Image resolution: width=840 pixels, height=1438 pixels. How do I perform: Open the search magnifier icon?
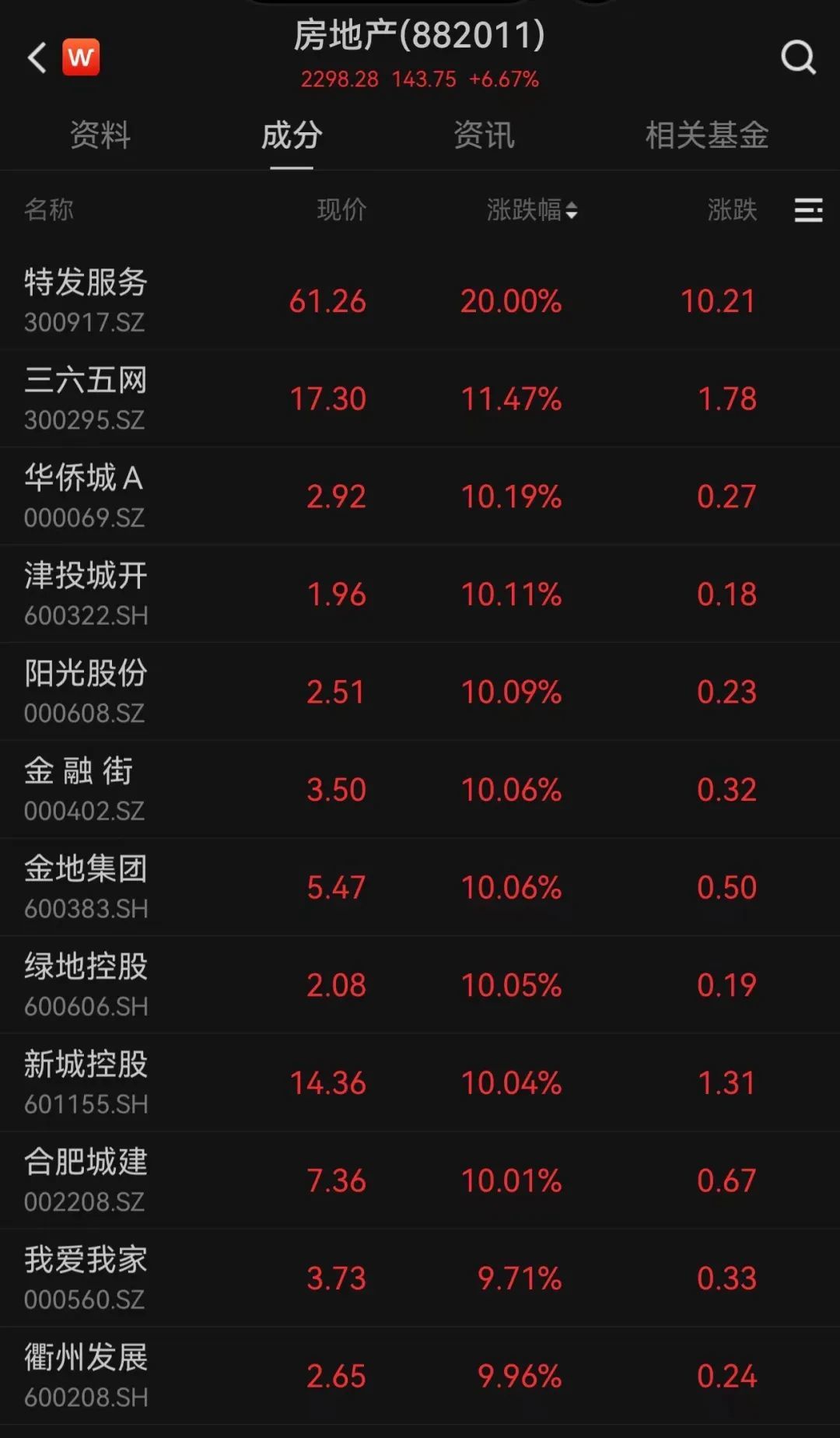click(798, 58)
